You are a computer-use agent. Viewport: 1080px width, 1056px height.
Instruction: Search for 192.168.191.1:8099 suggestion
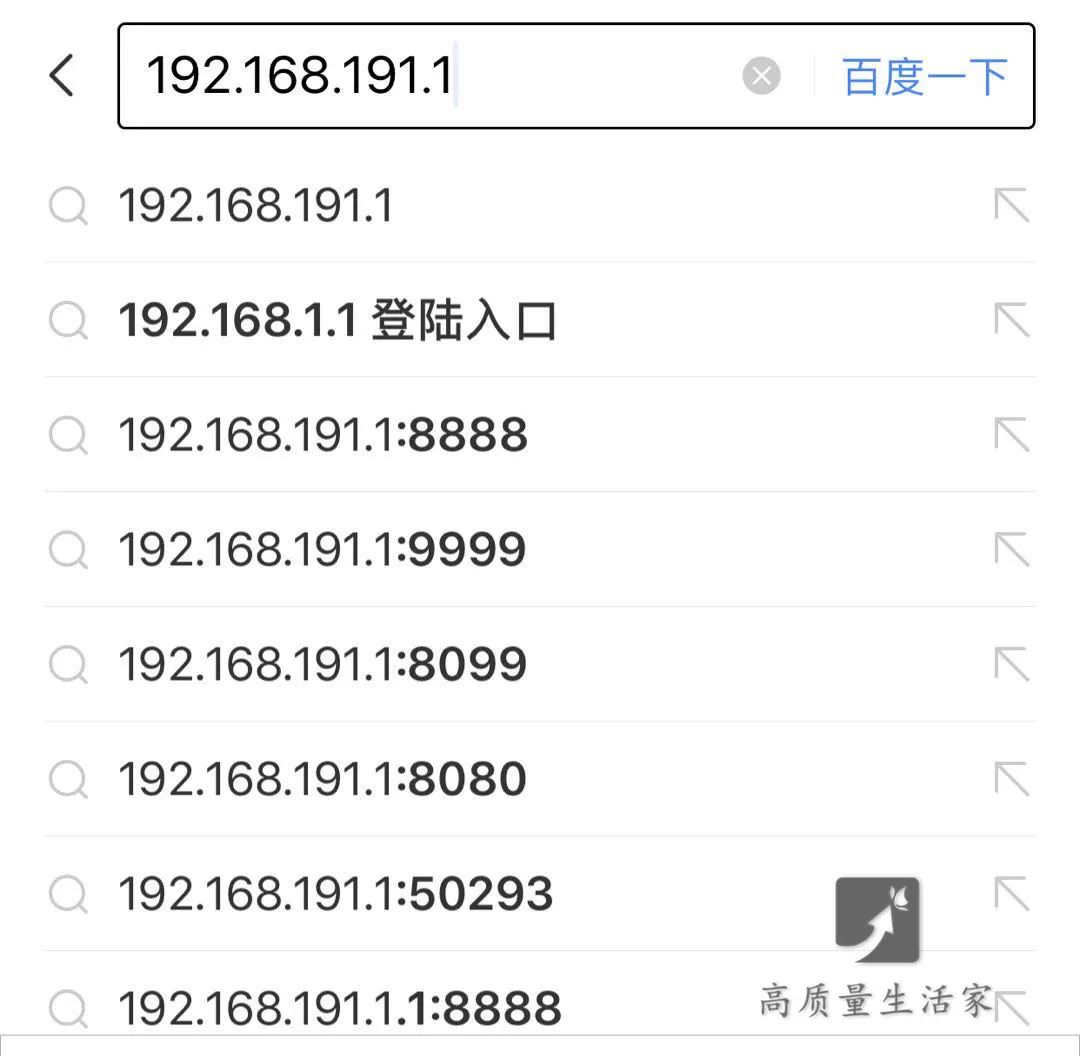322,665
